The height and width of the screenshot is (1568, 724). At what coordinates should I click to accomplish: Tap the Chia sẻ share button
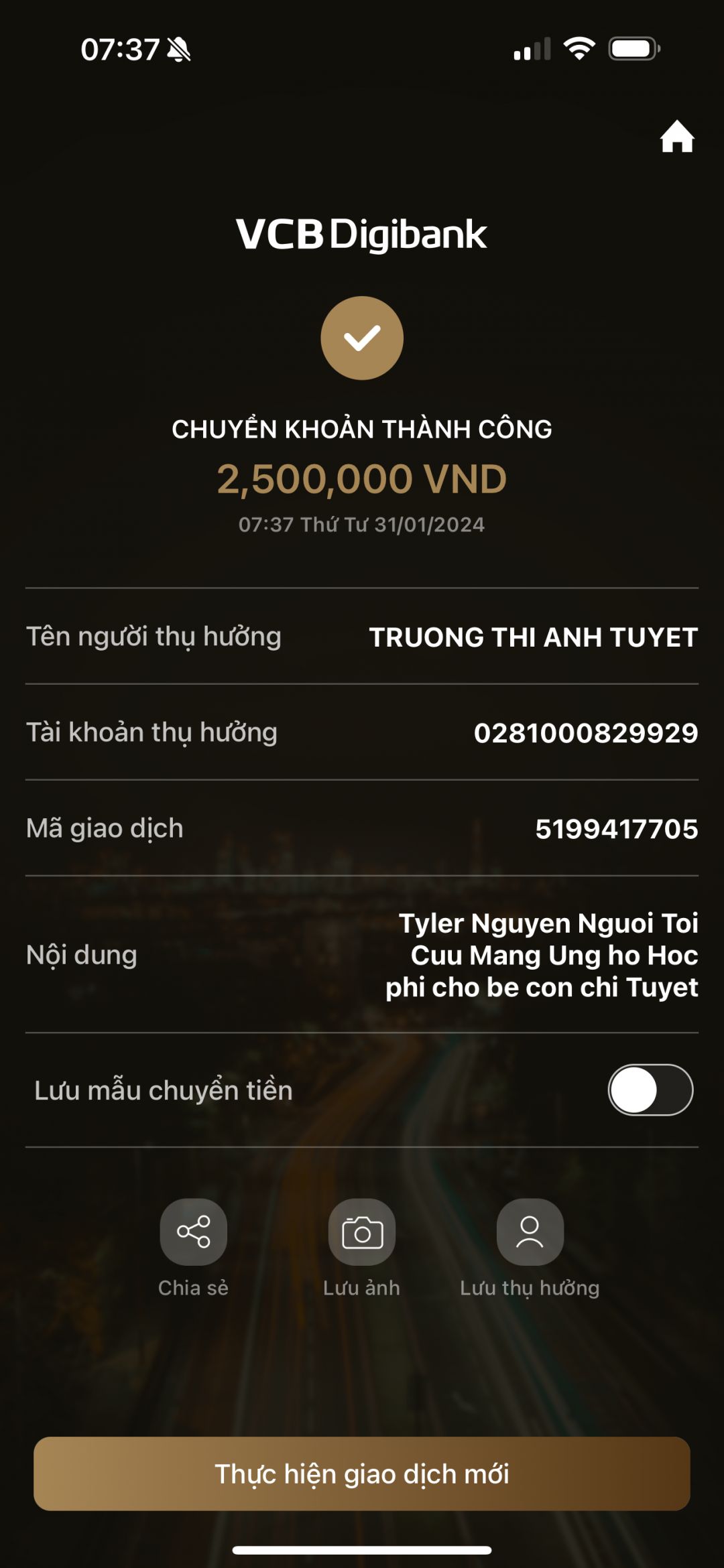193,1232
